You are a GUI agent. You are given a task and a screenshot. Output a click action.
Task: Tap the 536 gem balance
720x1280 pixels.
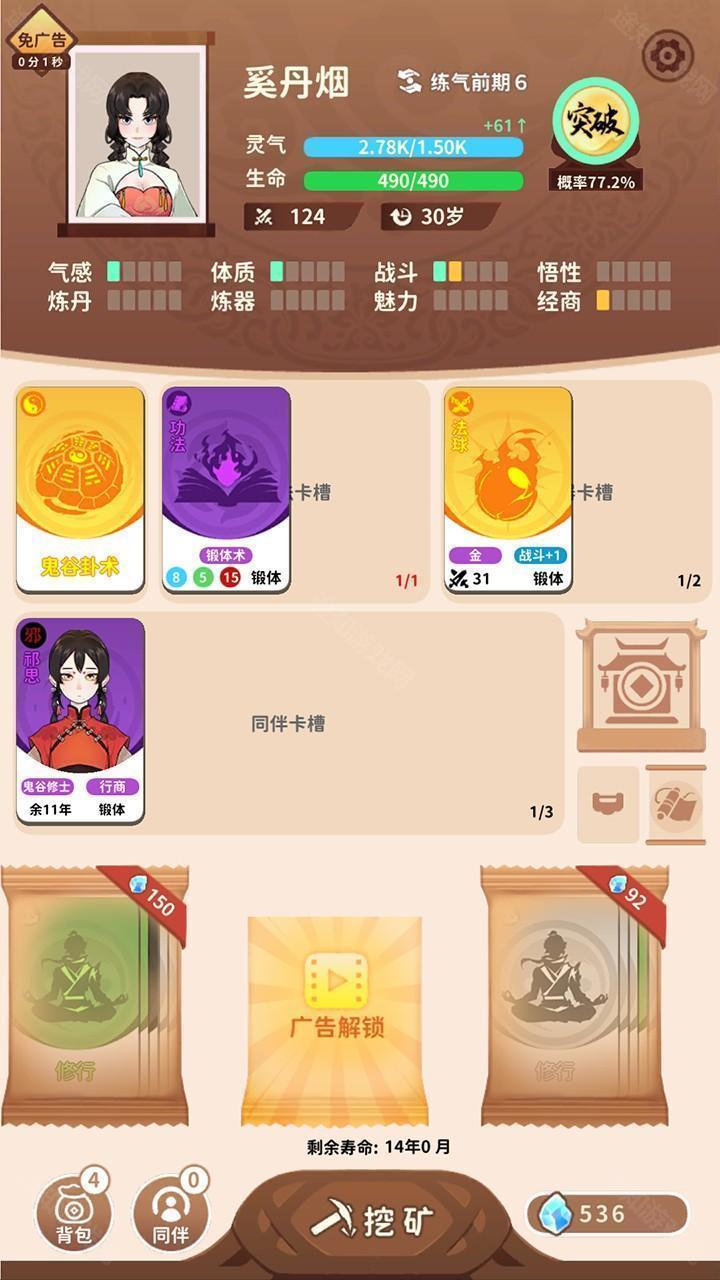(606, 1214)
